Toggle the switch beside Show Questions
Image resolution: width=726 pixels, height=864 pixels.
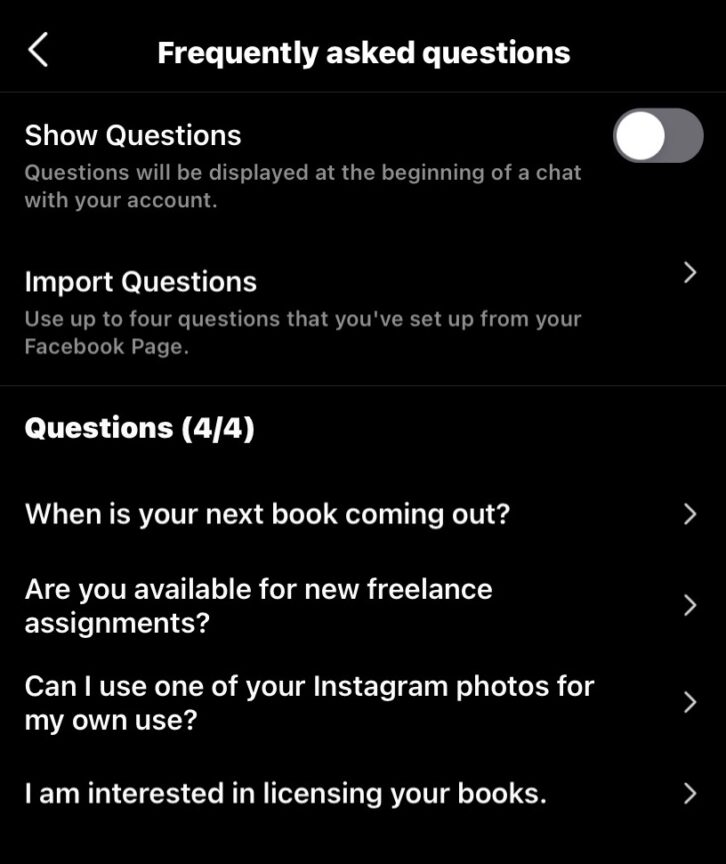coord(658,135)
